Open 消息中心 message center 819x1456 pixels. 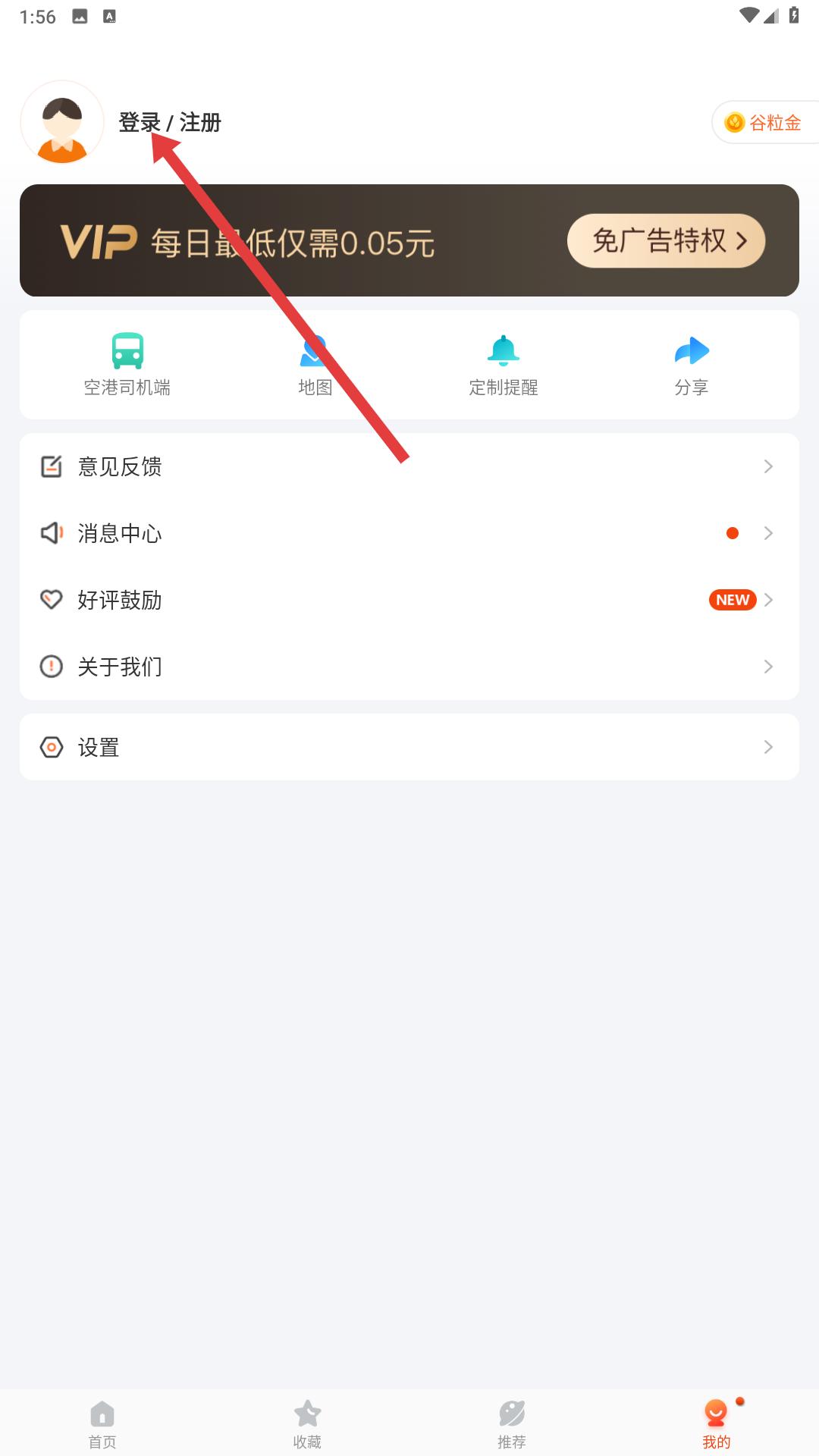point(409,533)
